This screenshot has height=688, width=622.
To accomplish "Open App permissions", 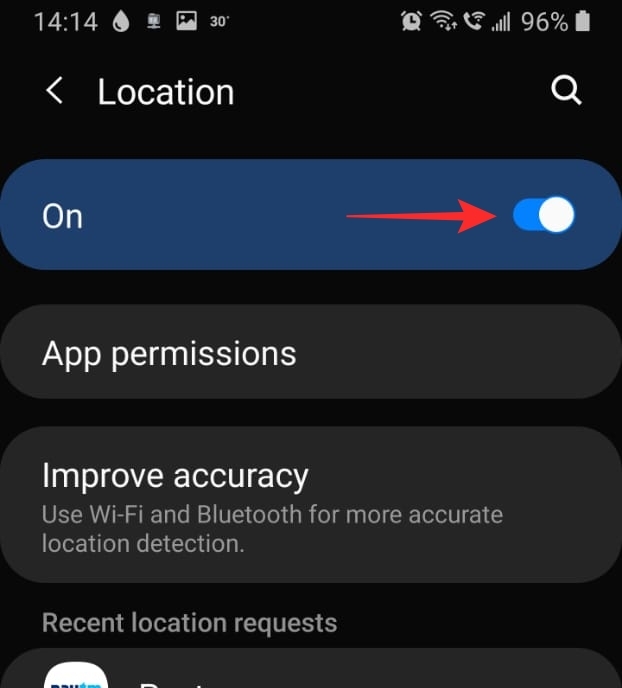I will coord(310,353).
